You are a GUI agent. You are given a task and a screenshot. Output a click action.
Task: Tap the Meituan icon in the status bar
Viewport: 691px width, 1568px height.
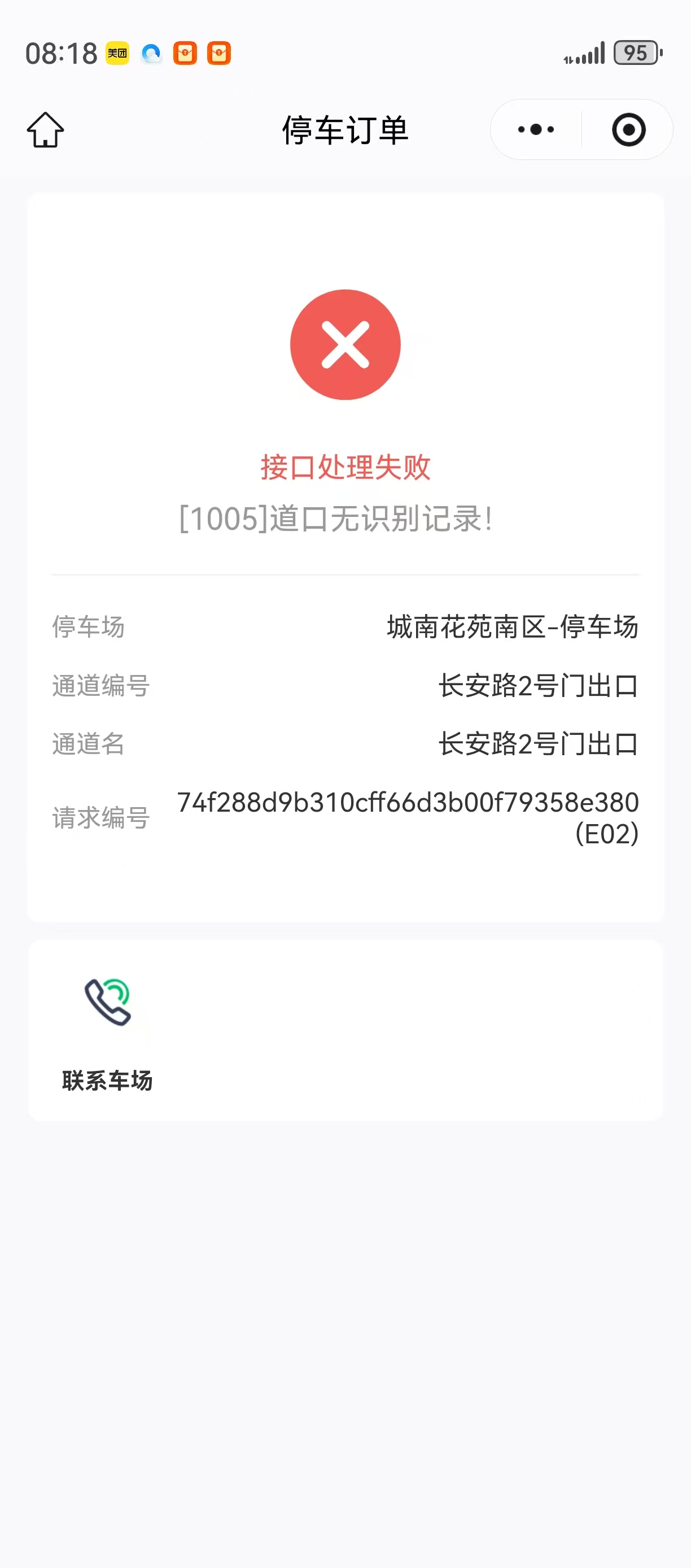117,54
